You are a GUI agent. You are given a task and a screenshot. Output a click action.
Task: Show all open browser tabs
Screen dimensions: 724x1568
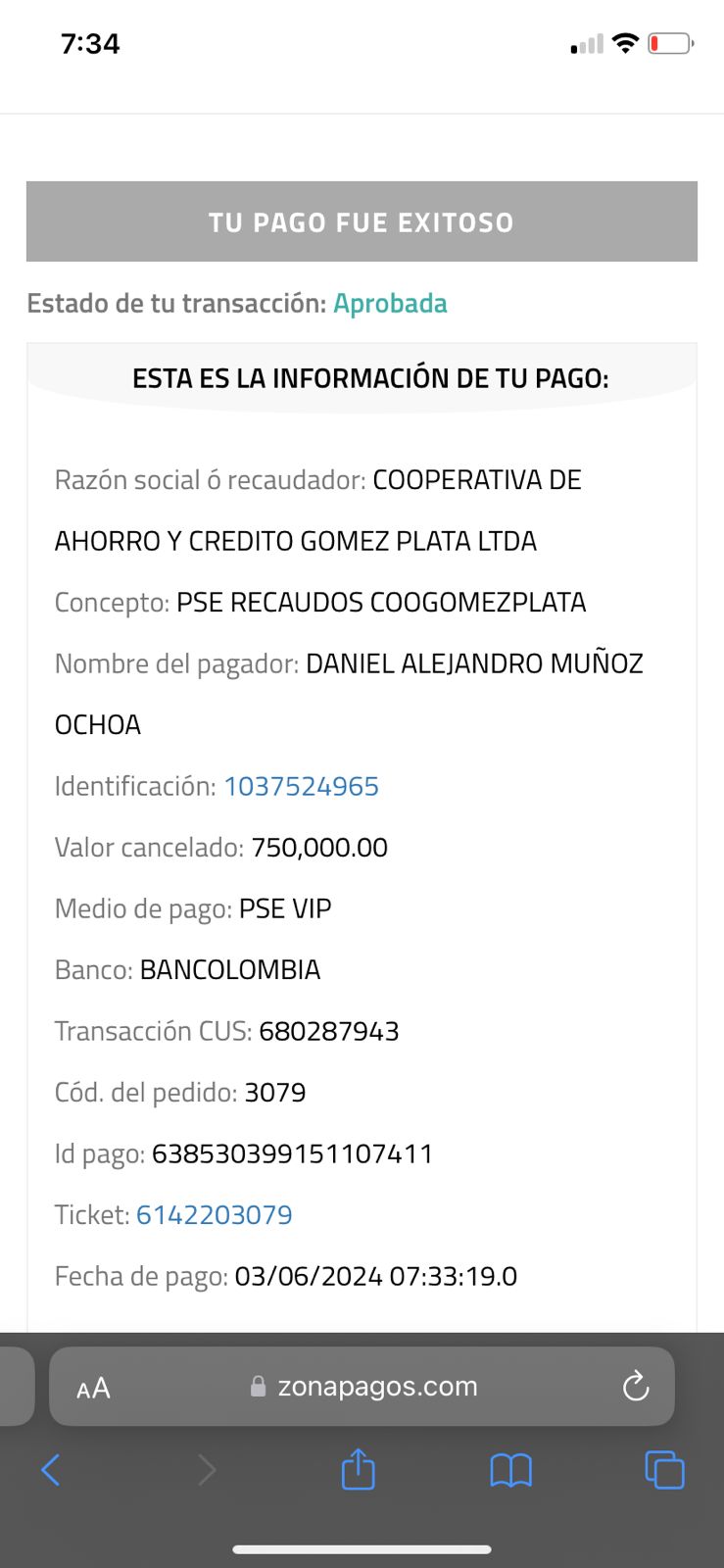[664, 1470]
